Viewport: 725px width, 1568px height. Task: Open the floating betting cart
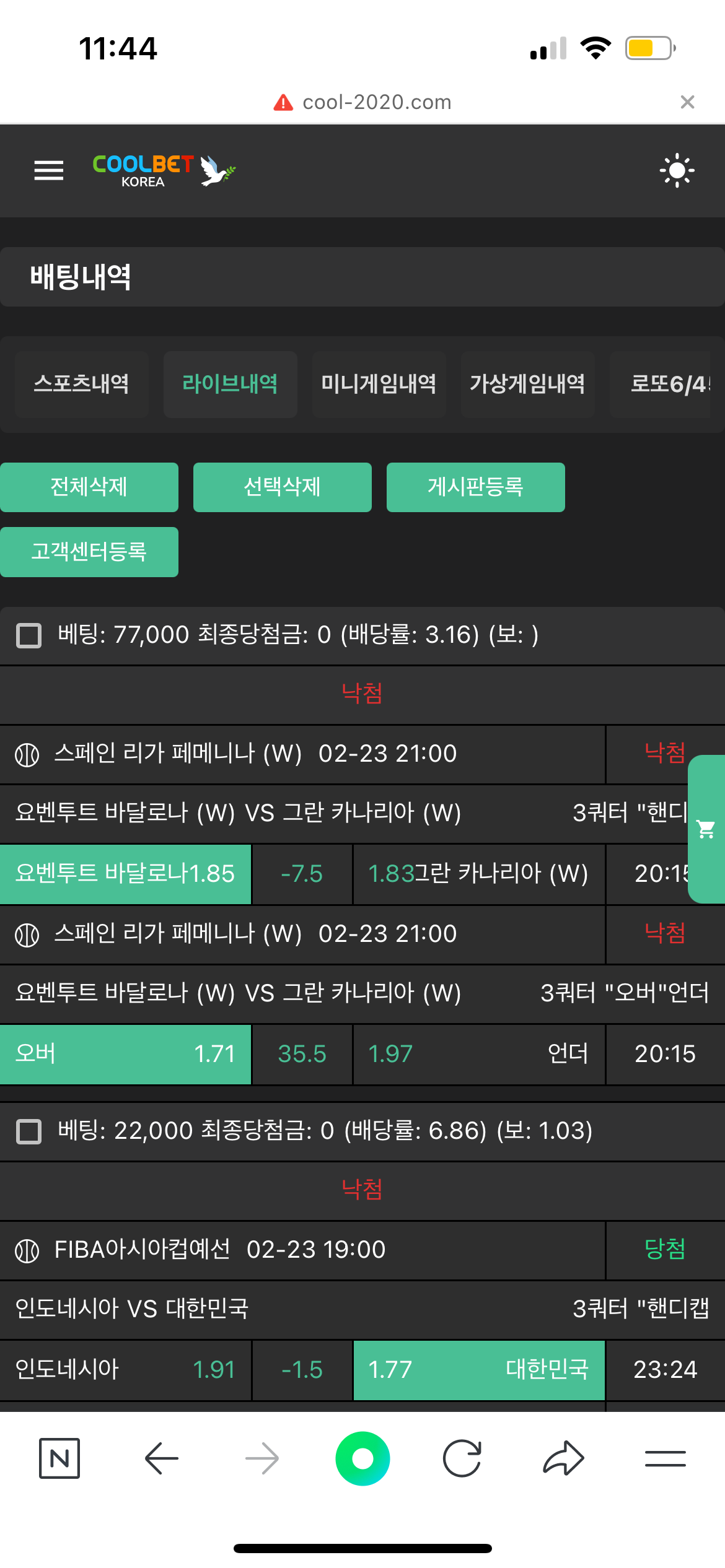[x=706, y=829]
